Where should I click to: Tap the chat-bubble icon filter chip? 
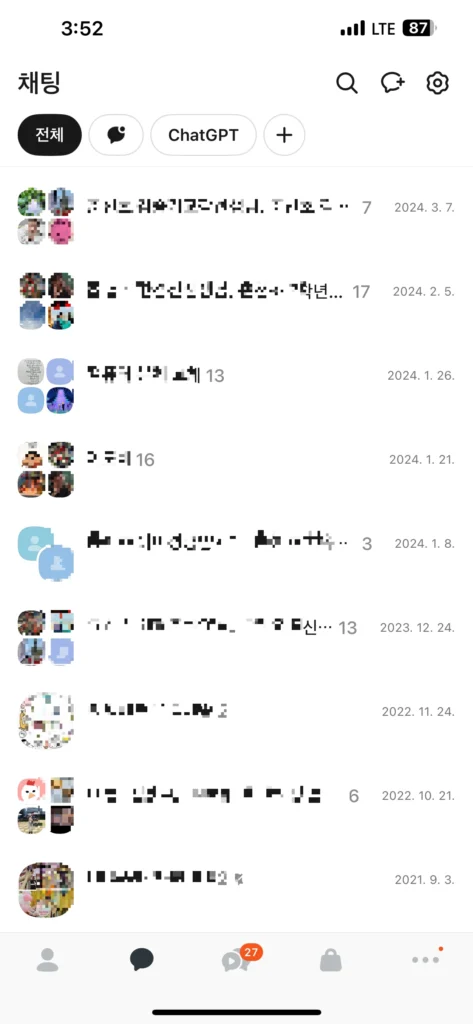[116, 135]
